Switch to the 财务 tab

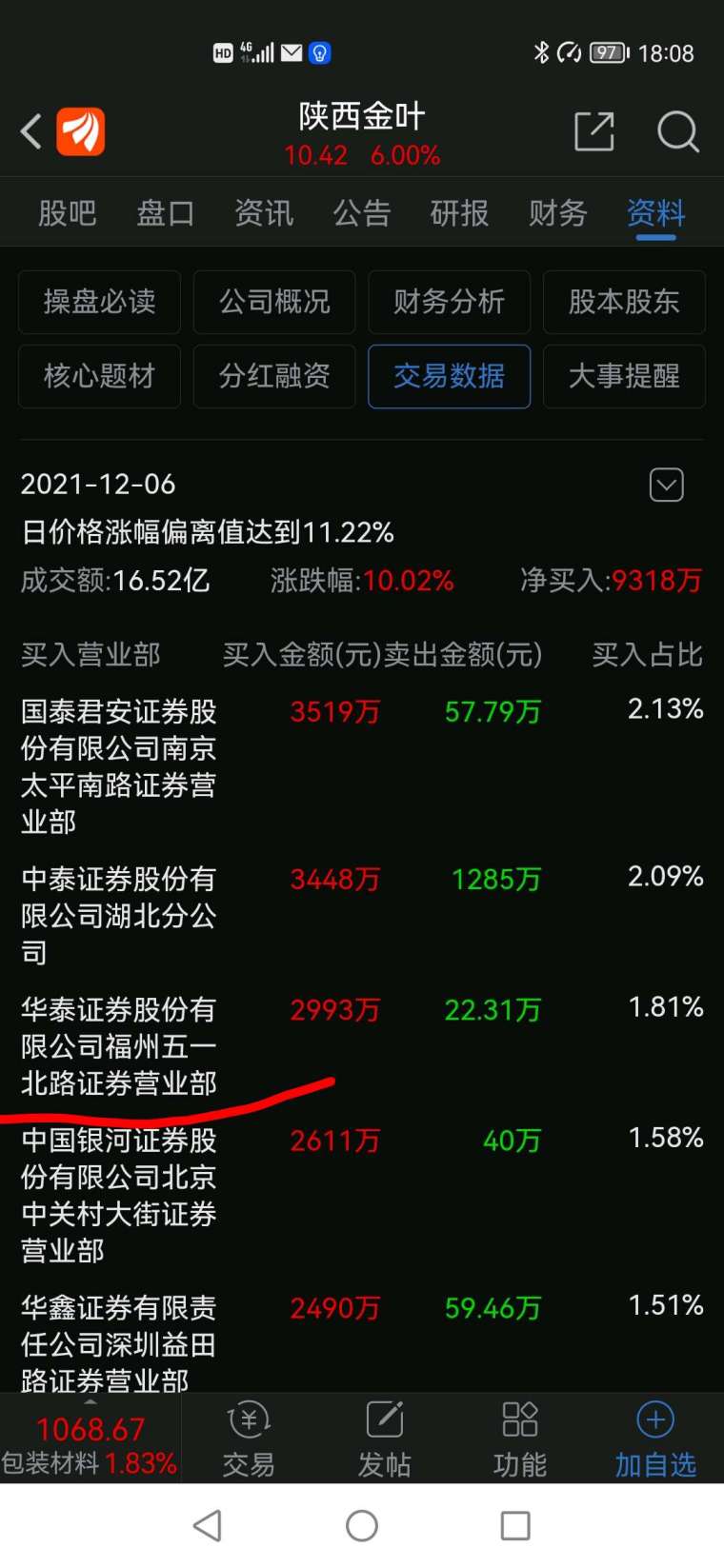point(558,213)
